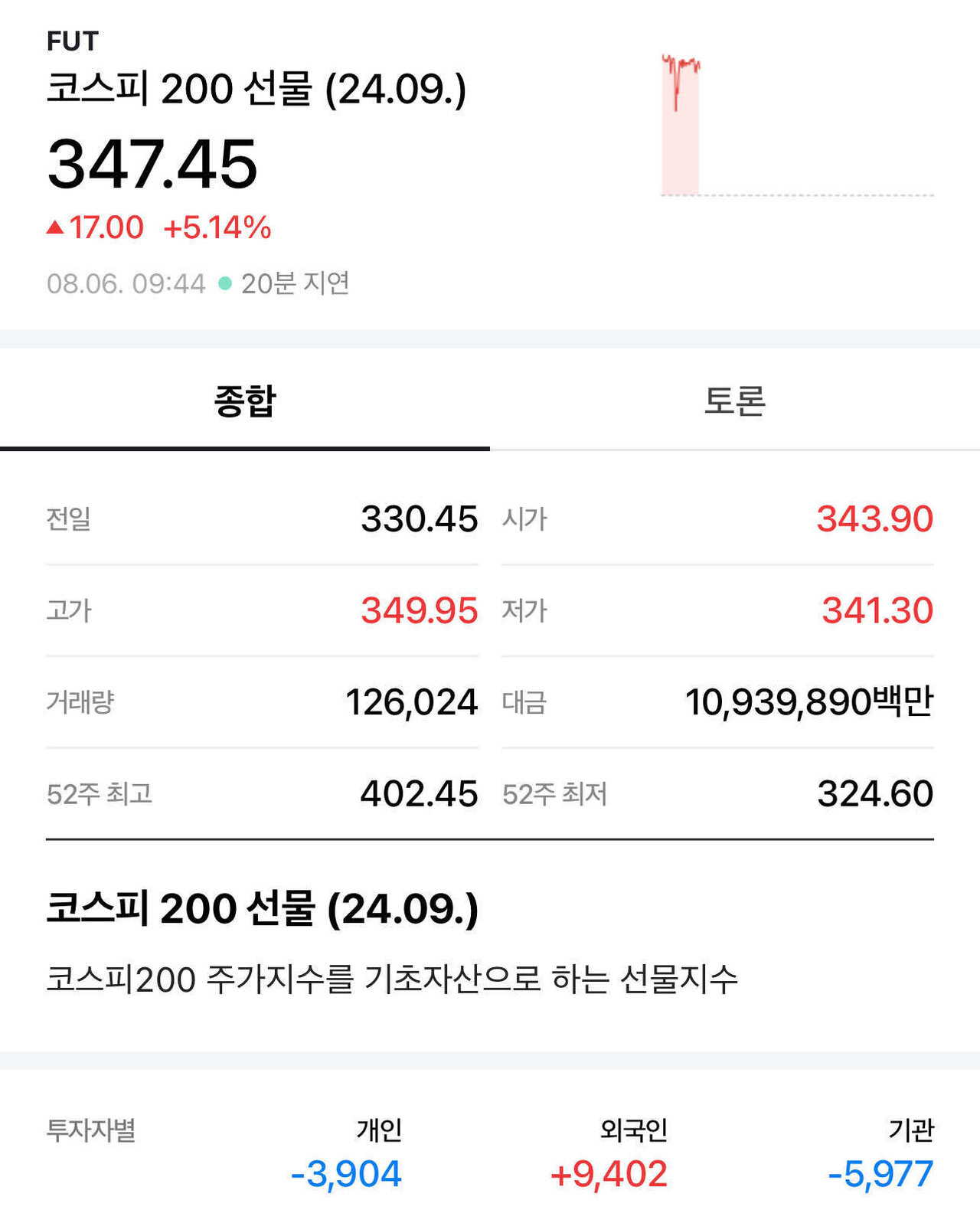Select the 저가 value 341.30
Screen dimensions: 980x1223
coord(873,611)
